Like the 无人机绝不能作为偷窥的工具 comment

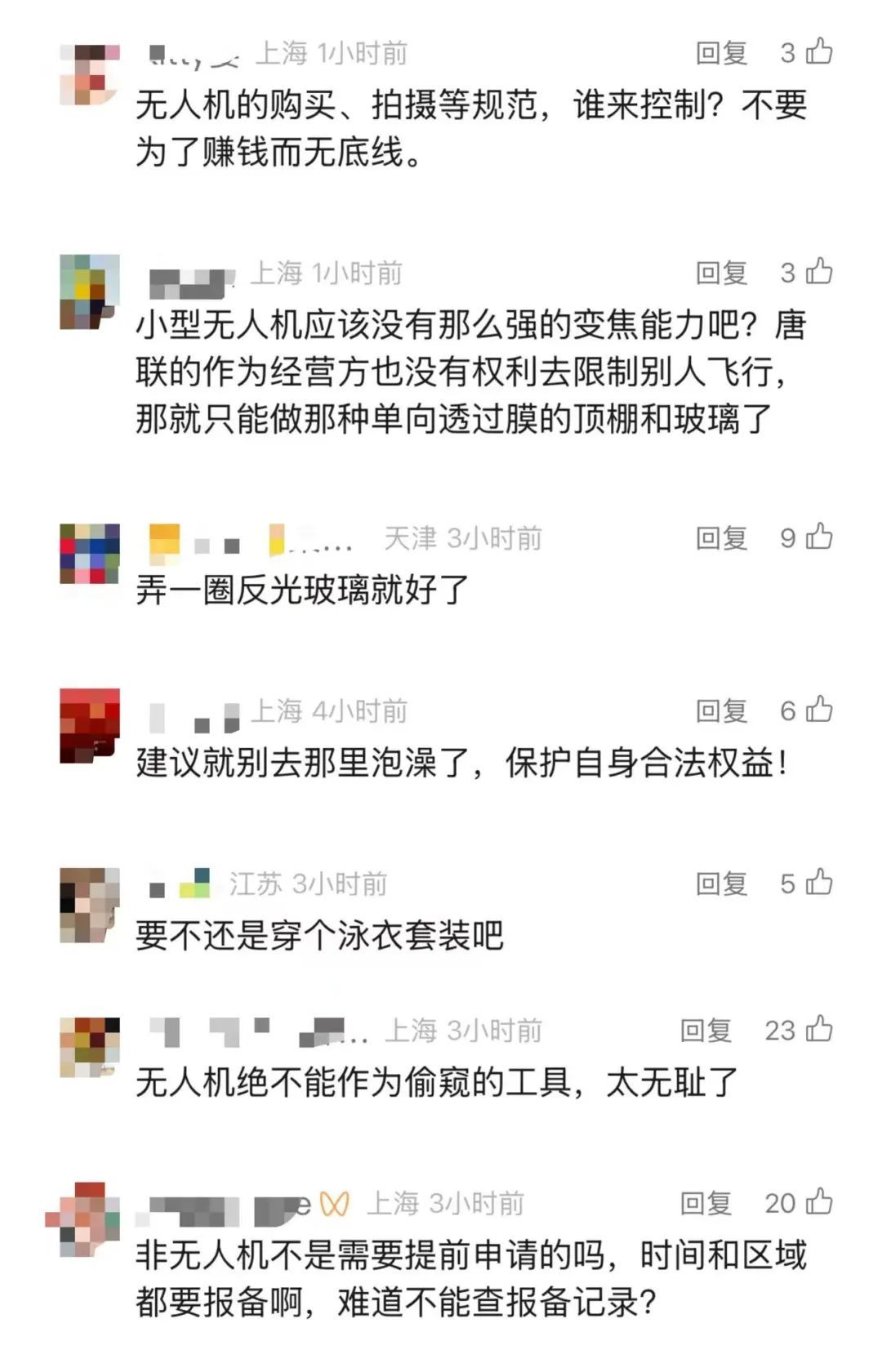819,1029
